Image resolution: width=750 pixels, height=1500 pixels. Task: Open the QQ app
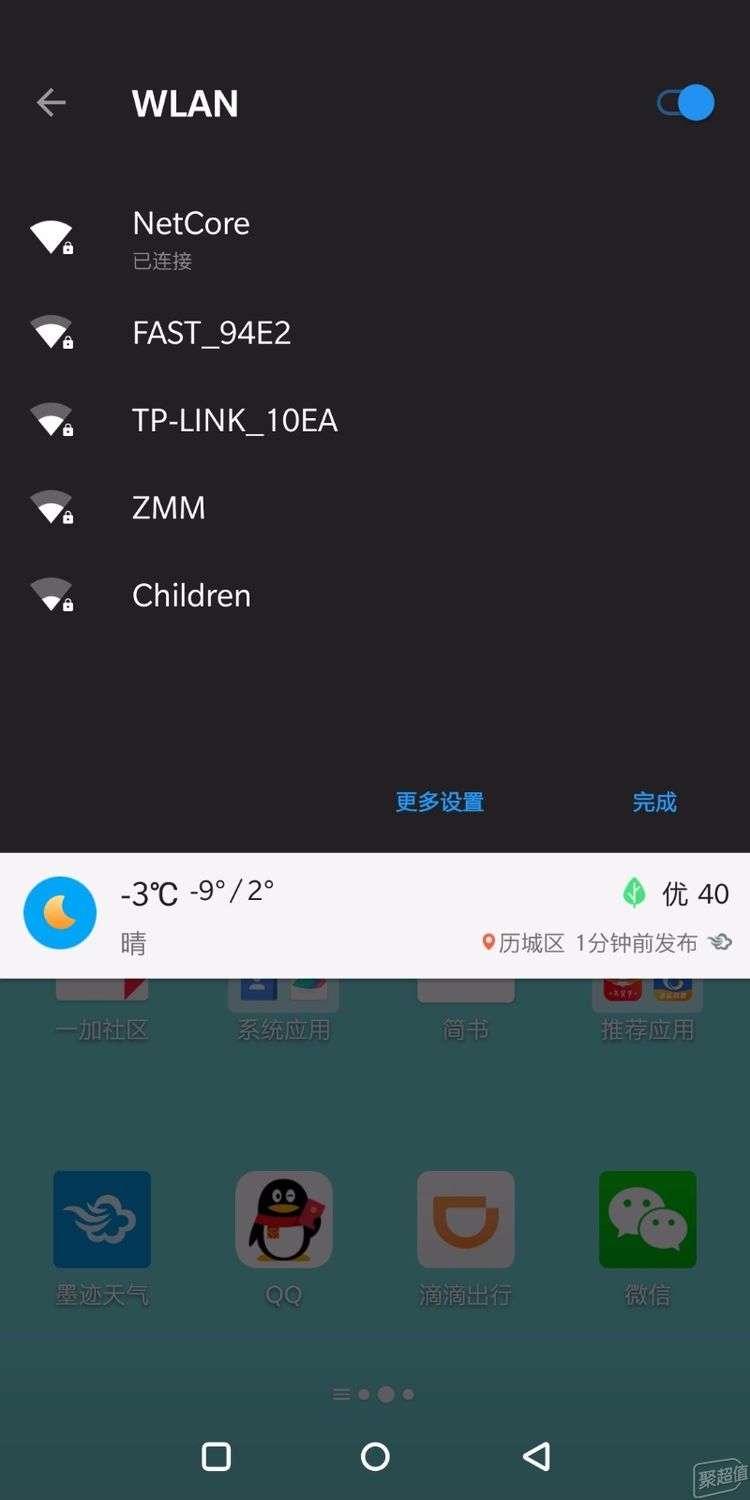point(284,1220)
